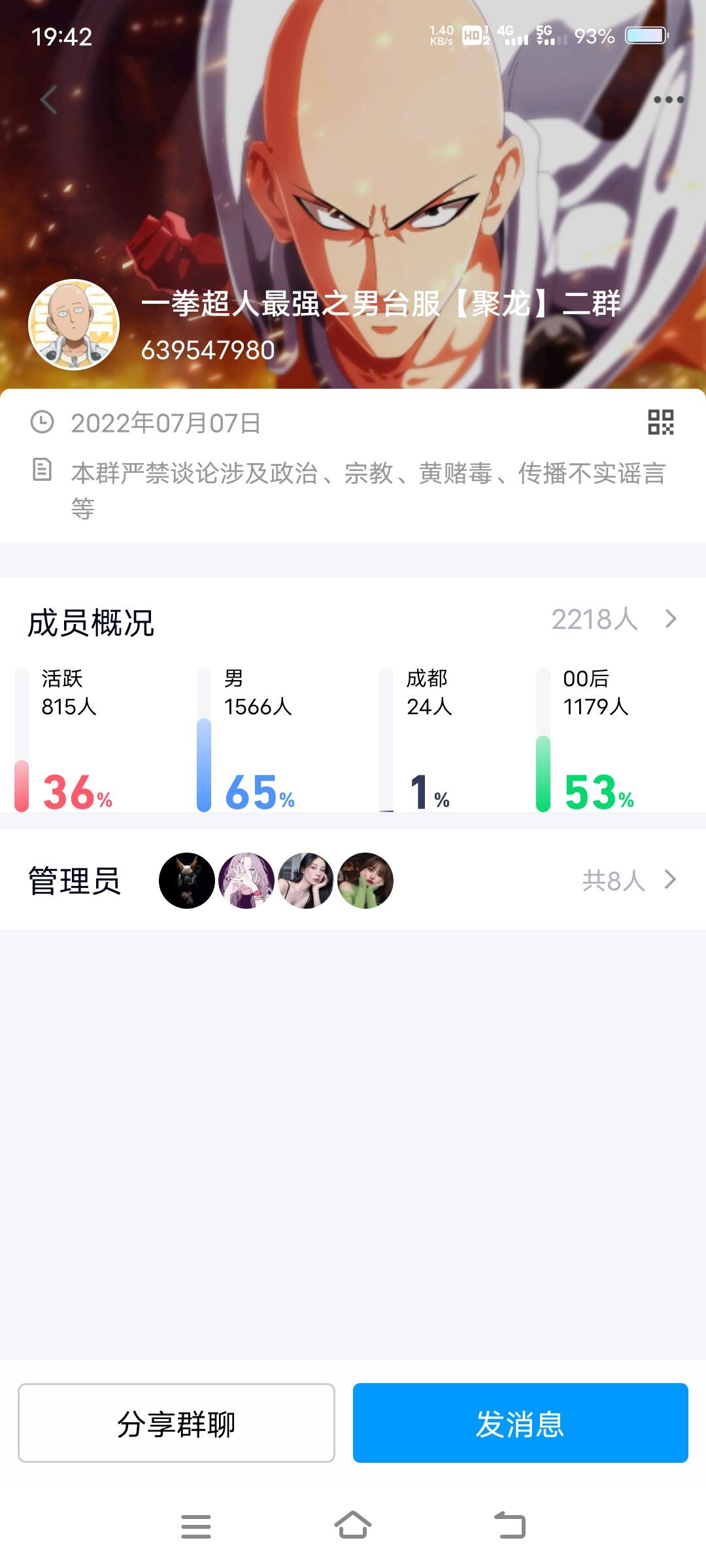Open the group announcement about banned topics
706x1568 pixels.
point(353,490)
